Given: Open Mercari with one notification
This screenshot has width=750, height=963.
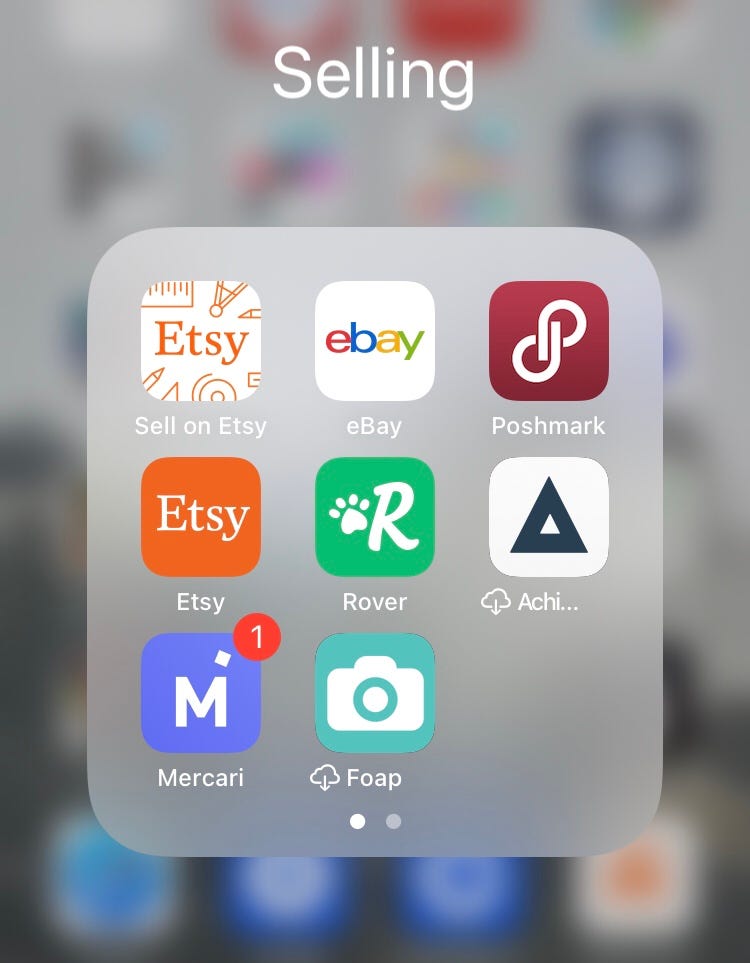Looking at the screenshot, I should 201,693.
